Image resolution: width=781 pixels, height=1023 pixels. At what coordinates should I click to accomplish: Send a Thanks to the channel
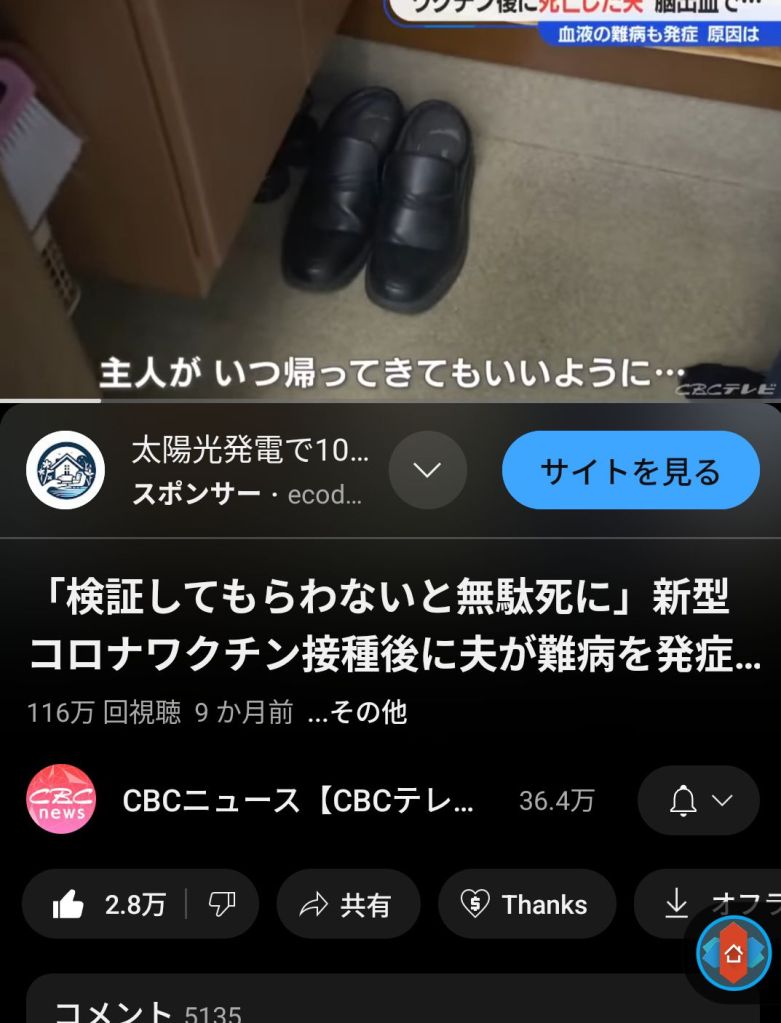click(526, 904)
